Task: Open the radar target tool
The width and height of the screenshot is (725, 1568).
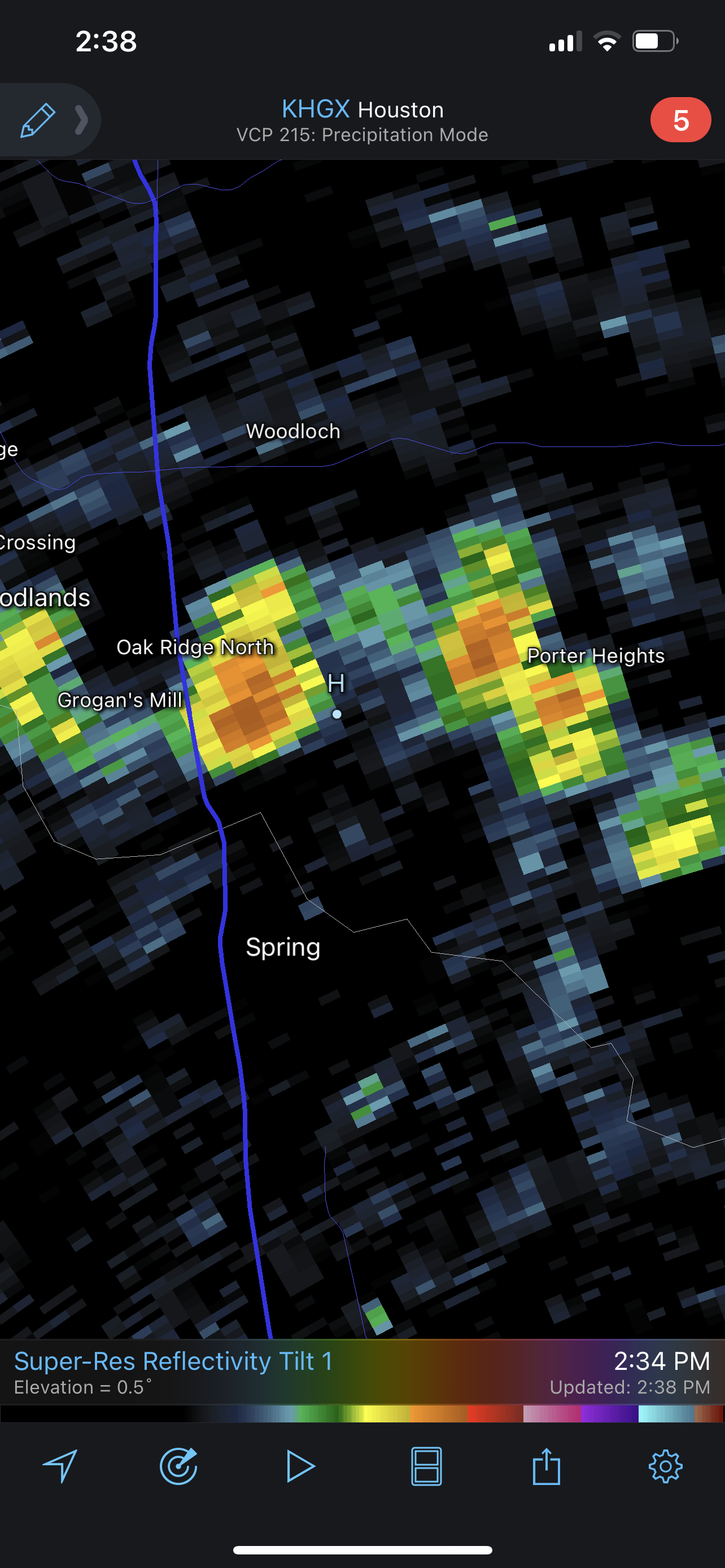Action: (x=179, y=1466)
